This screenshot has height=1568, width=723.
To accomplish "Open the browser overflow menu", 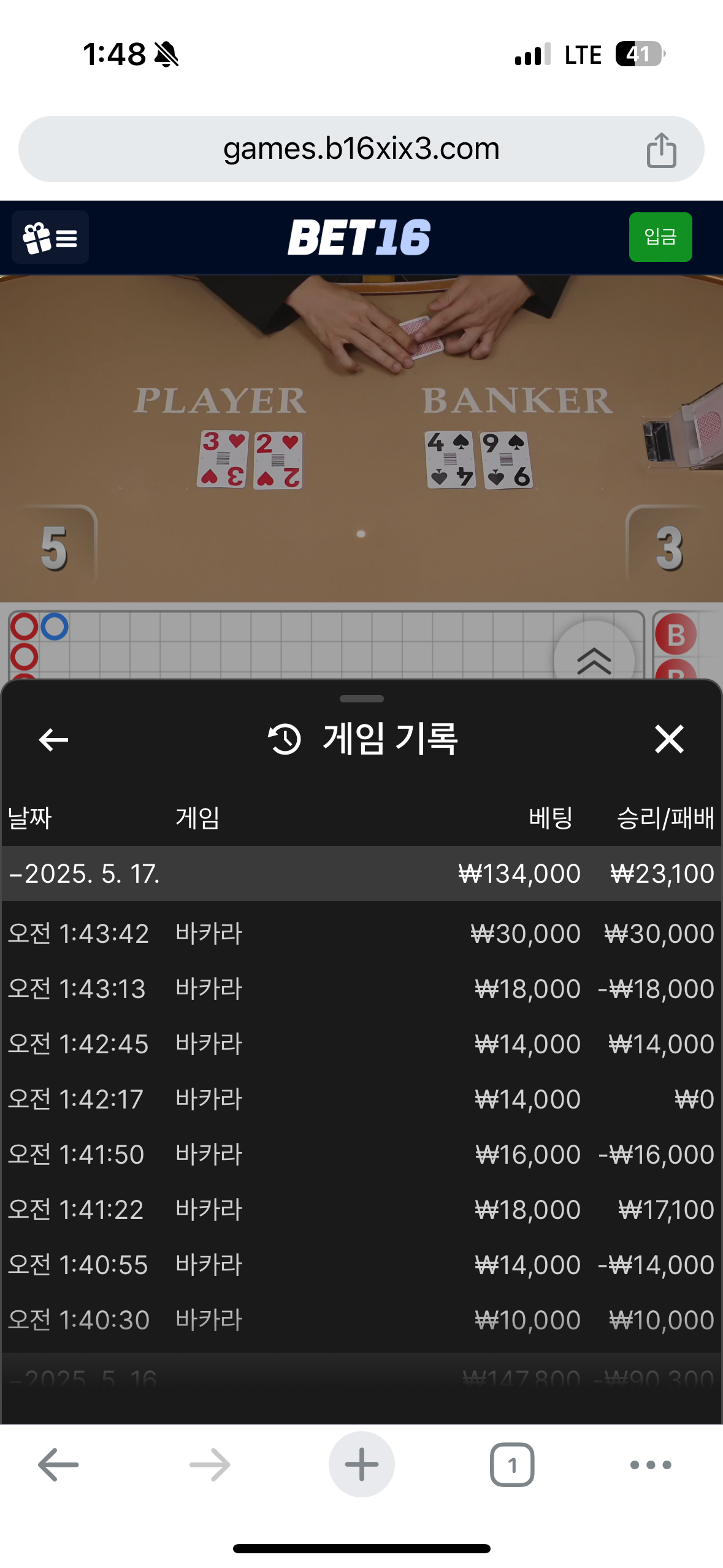I will (x=651, y=1465).
